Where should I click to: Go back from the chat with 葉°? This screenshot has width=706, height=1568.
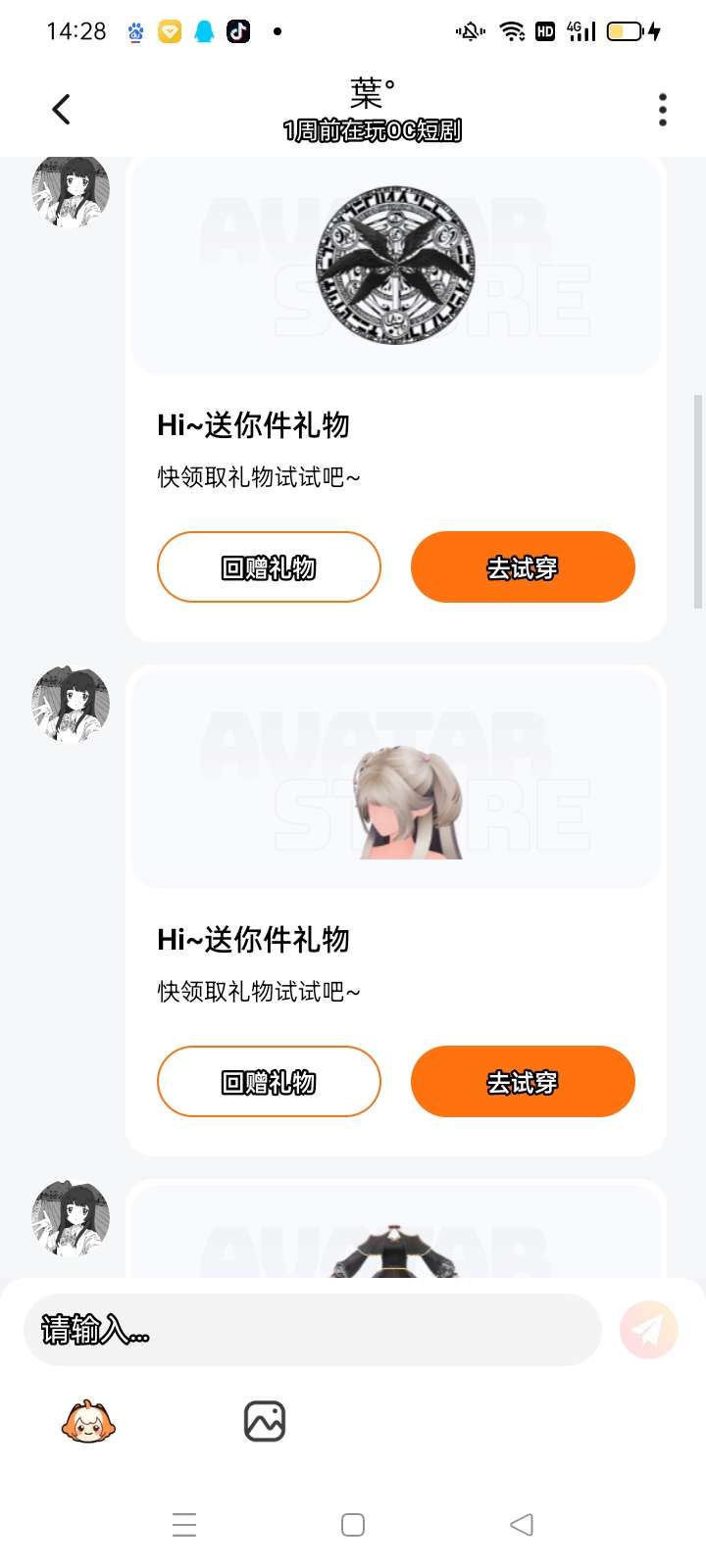61,109
